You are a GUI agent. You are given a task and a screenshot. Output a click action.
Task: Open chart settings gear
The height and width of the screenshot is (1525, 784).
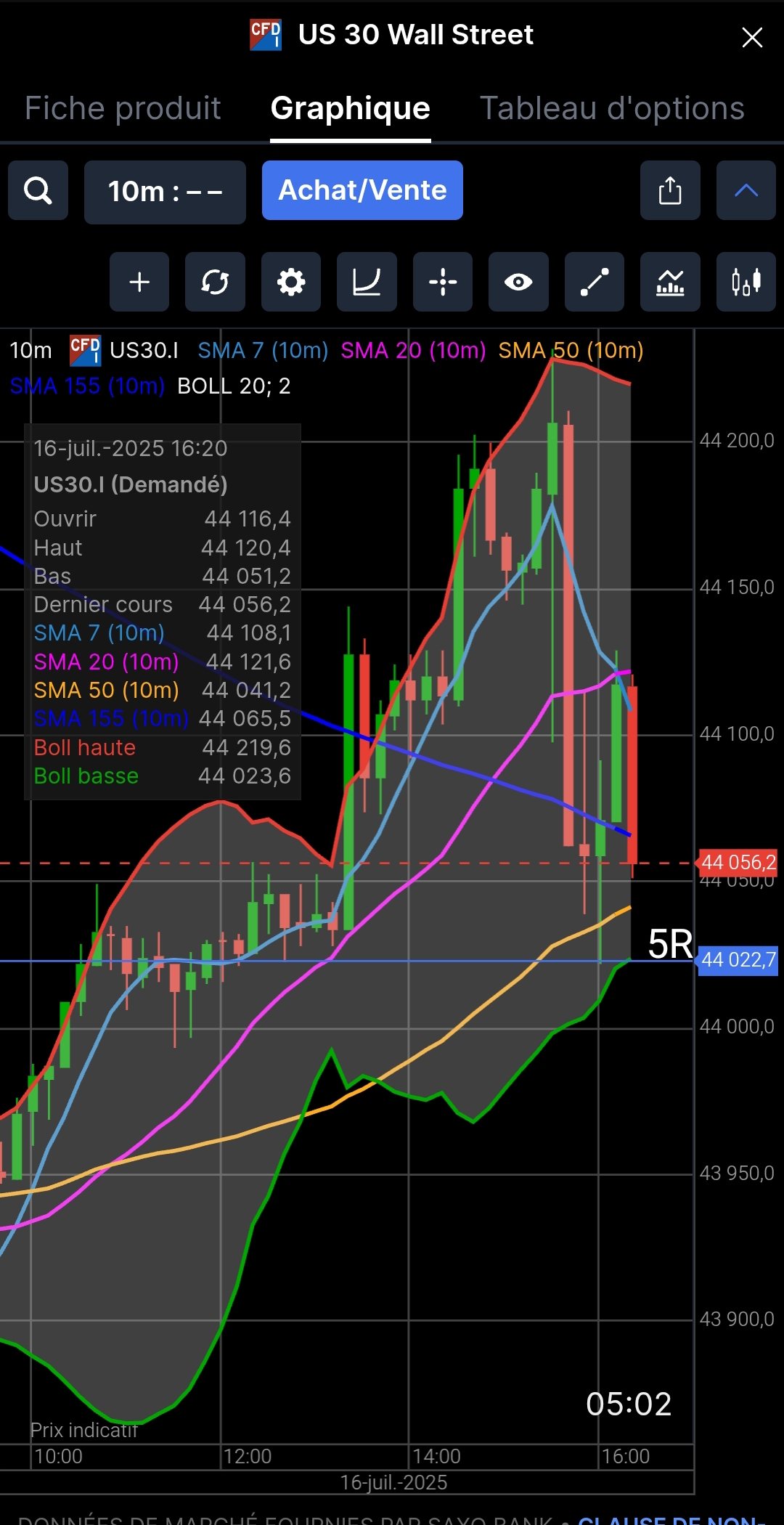pos(291,282)
